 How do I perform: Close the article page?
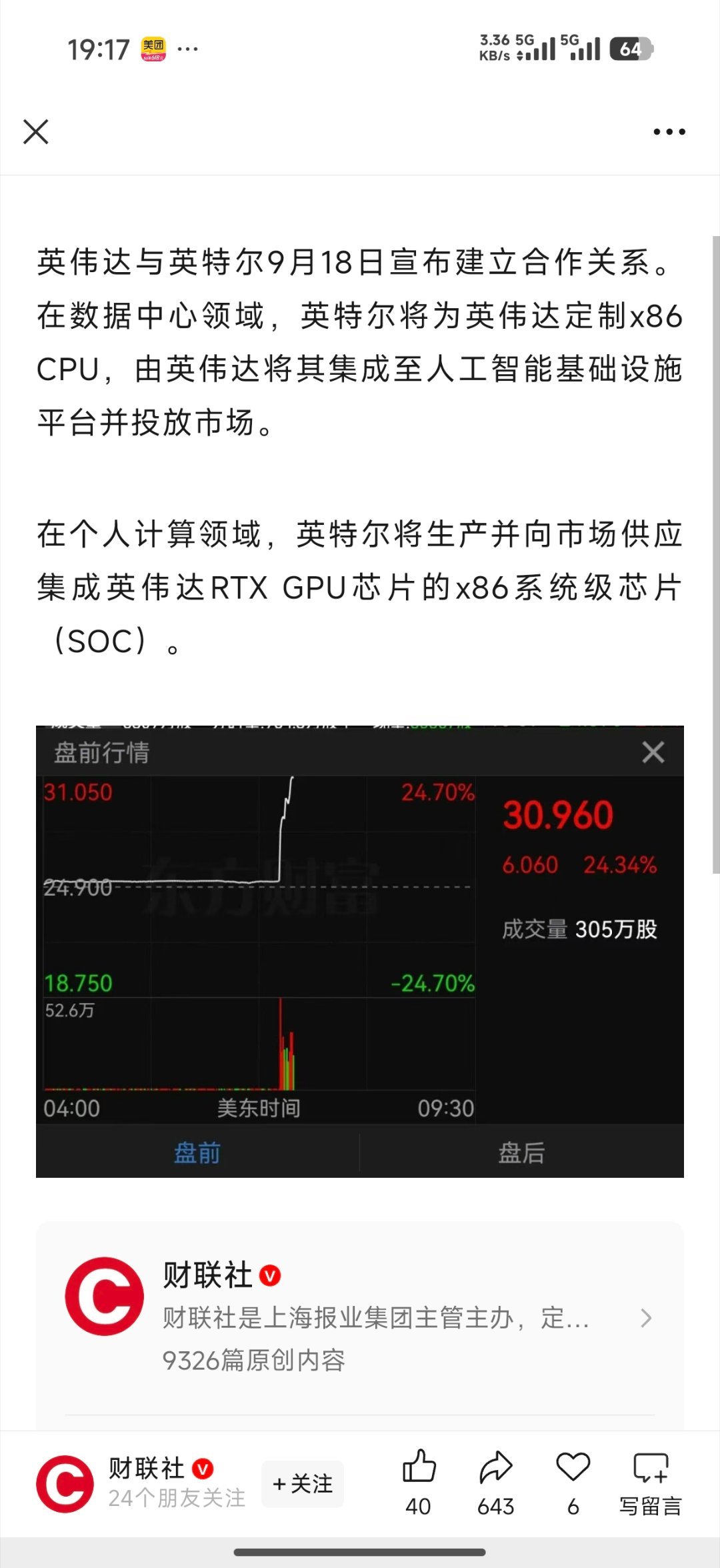36,131
